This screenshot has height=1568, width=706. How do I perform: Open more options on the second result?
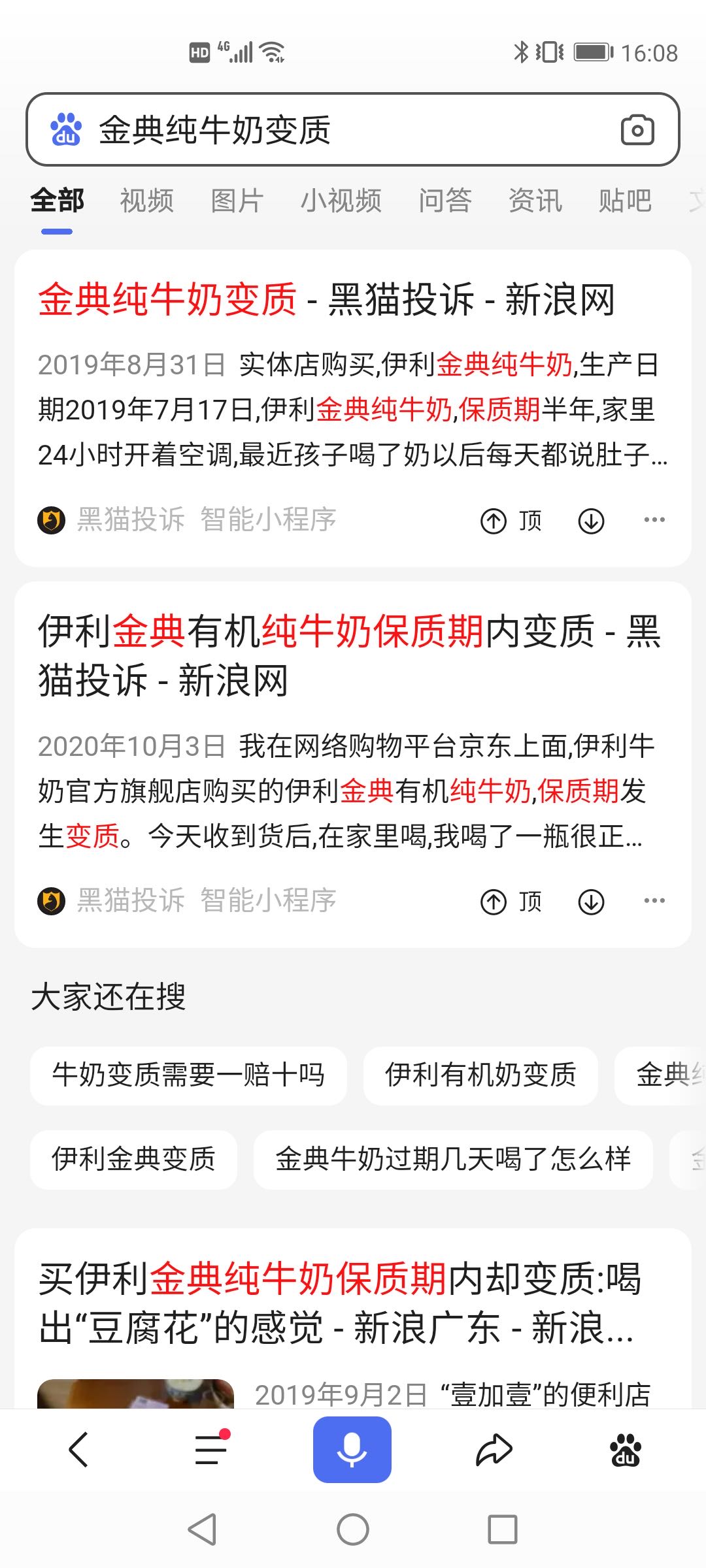[x=654, y=900]
